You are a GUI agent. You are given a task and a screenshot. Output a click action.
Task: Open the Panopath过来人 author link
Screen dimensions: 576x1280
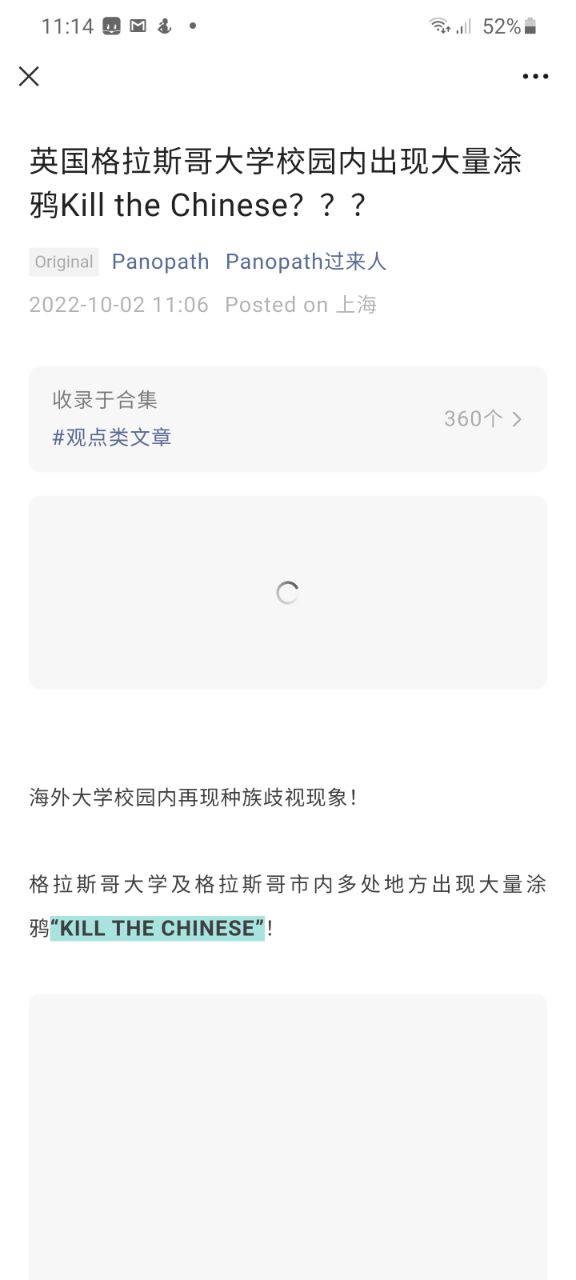pyautogui.click(x=306, y=262)
